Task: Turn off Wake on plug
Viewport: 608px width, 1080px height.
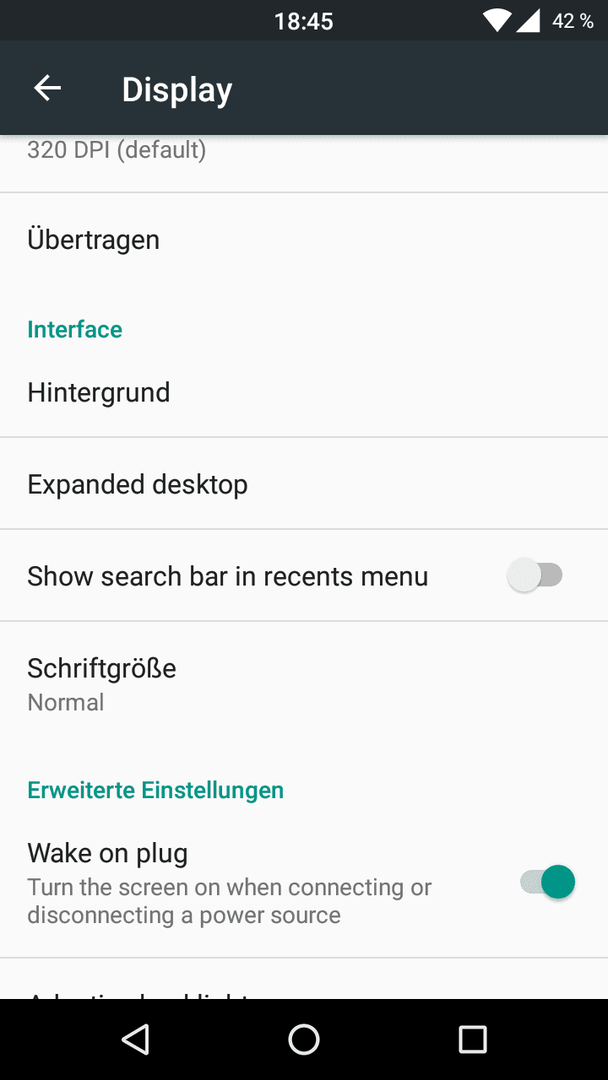Action: tap(547, 882)
